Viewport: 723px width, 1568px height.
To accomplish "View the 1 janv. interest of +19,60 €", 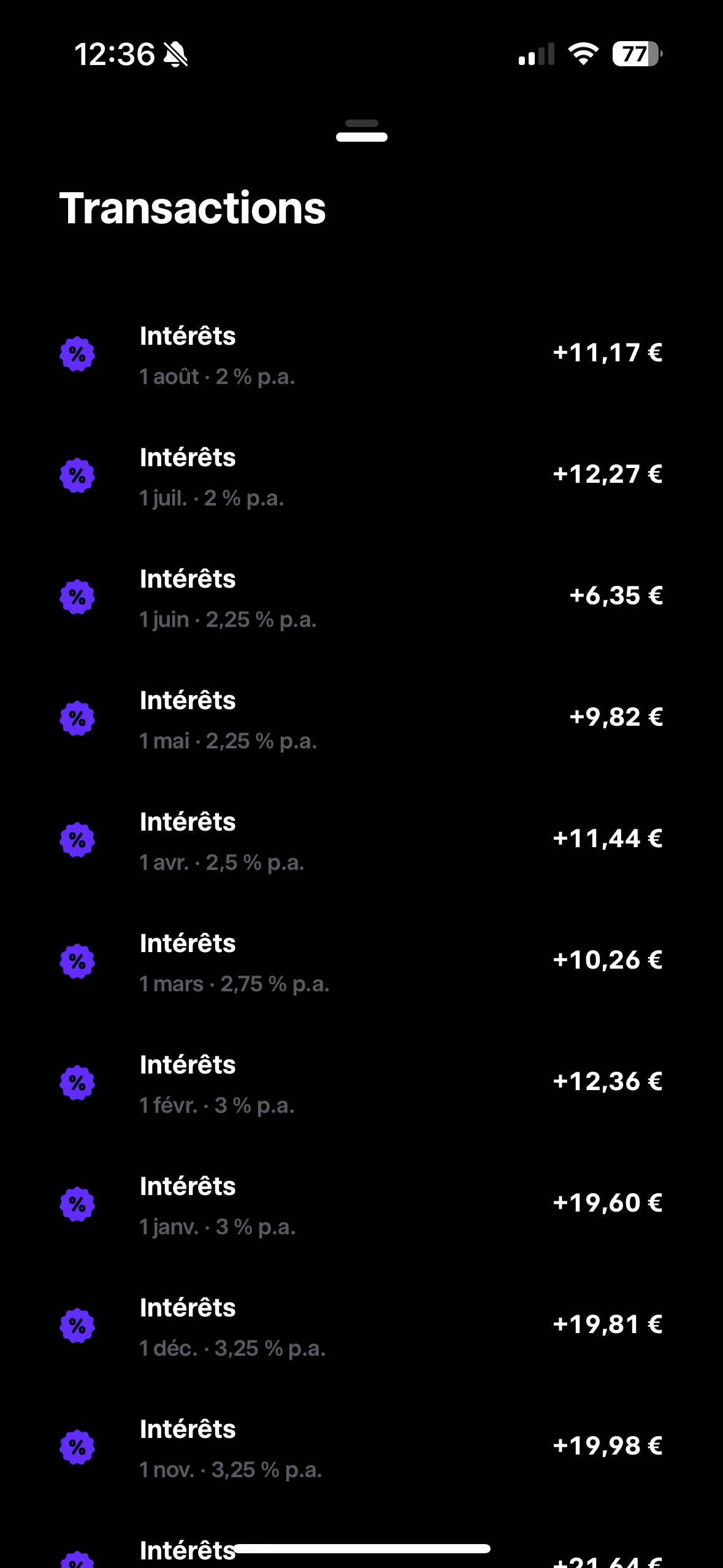I will pos(361,1205).
